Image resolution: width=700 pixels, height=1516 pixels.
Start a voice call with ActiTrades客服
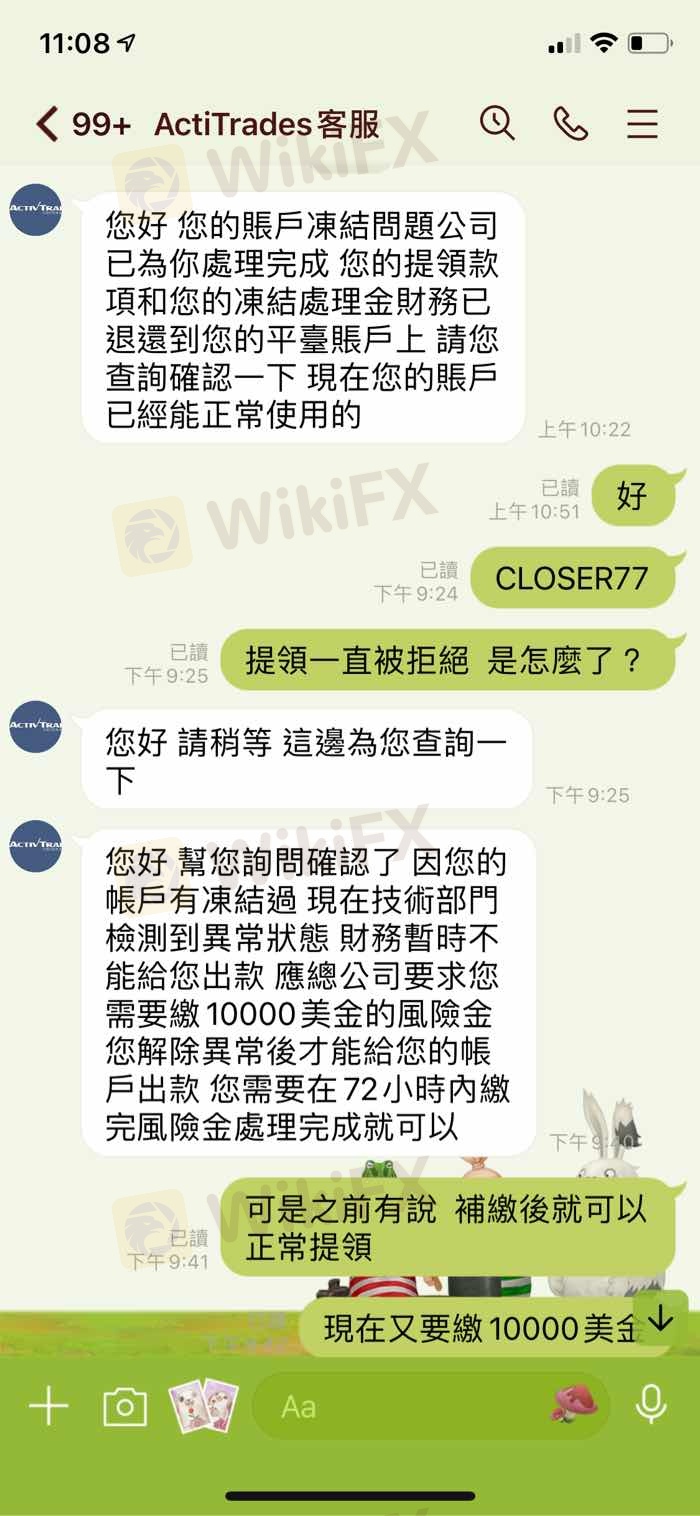click(570, 124)
